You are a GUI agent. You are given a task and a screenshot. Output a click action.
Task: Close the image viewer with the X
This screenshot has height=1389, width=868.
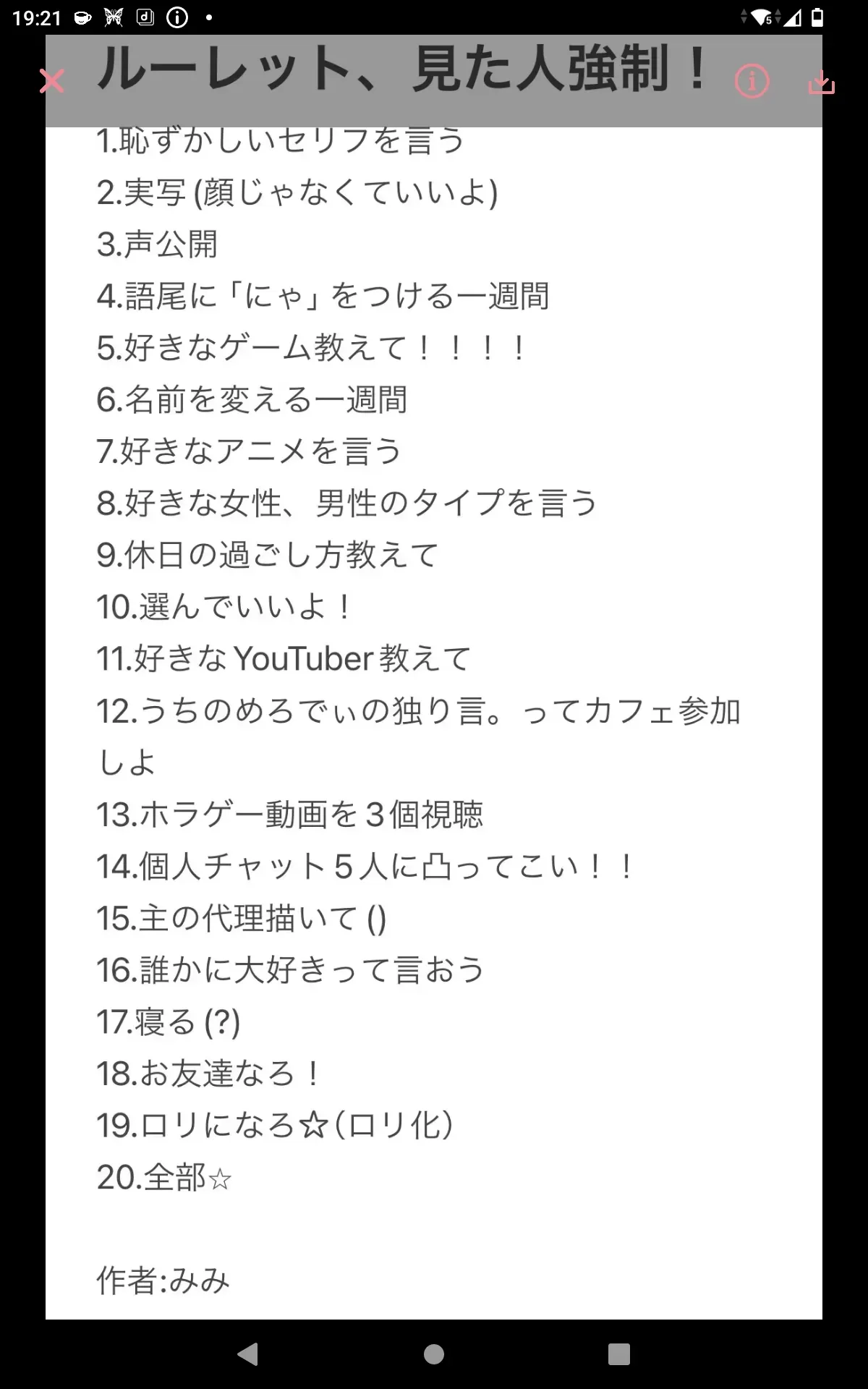(51, 81)
